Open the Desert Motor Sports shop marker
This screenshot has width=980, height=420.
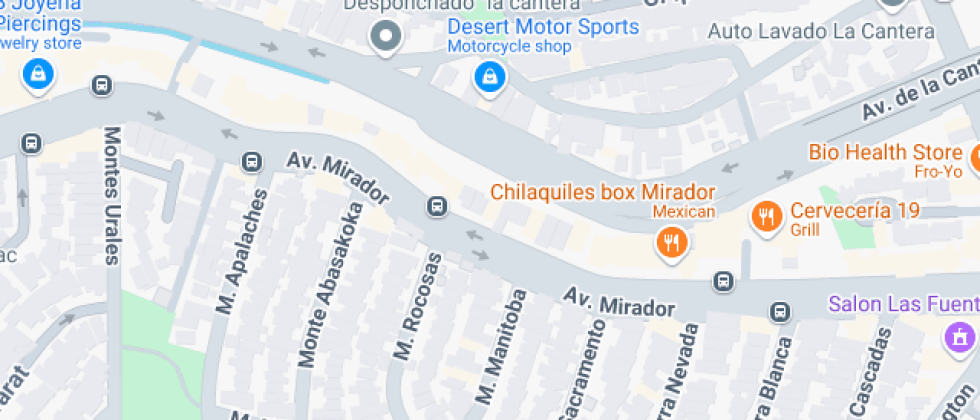[x=489, y=77]
